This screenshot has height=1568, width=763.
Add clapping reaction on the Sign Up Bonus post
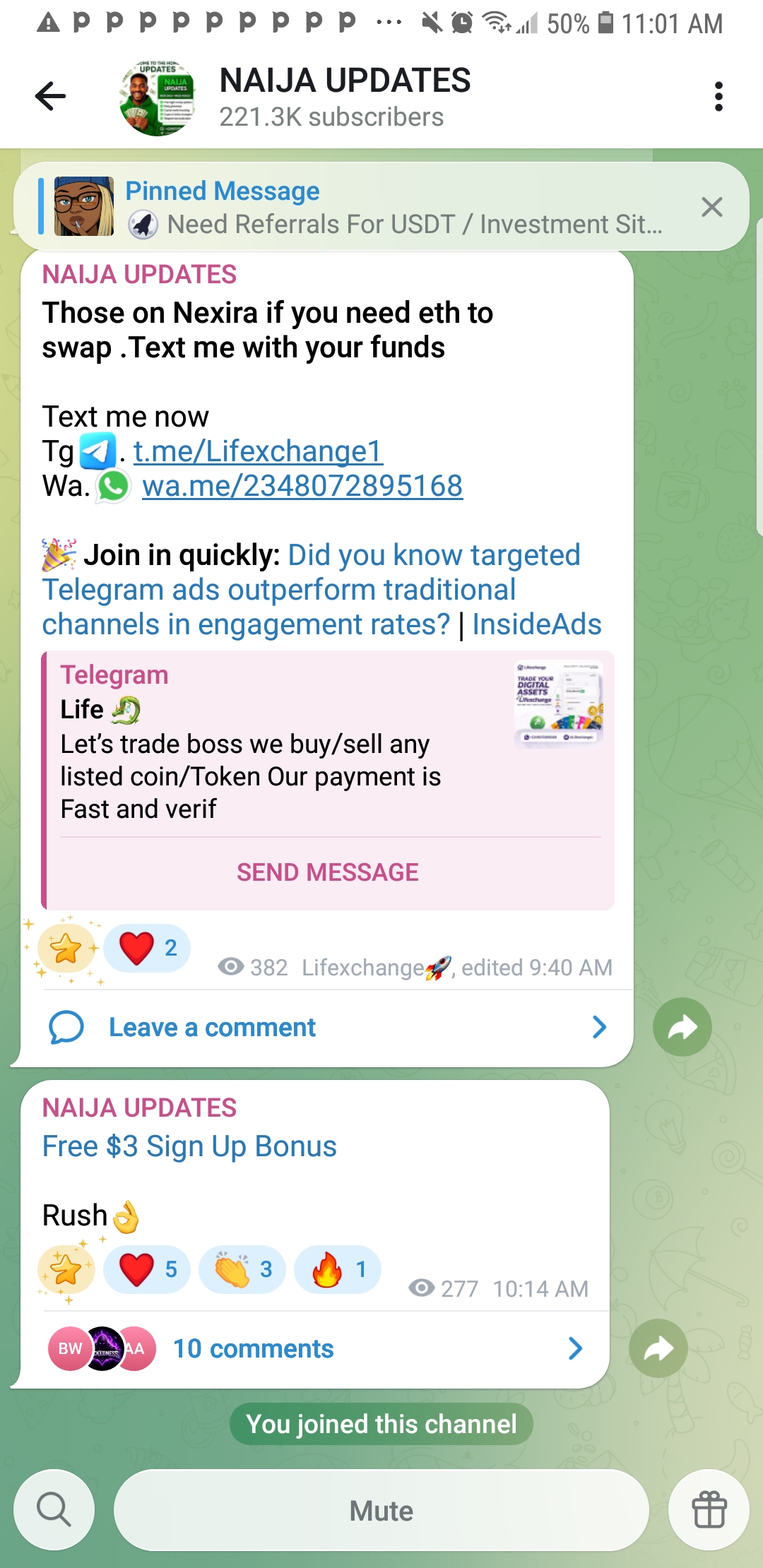coord(242,1269)
